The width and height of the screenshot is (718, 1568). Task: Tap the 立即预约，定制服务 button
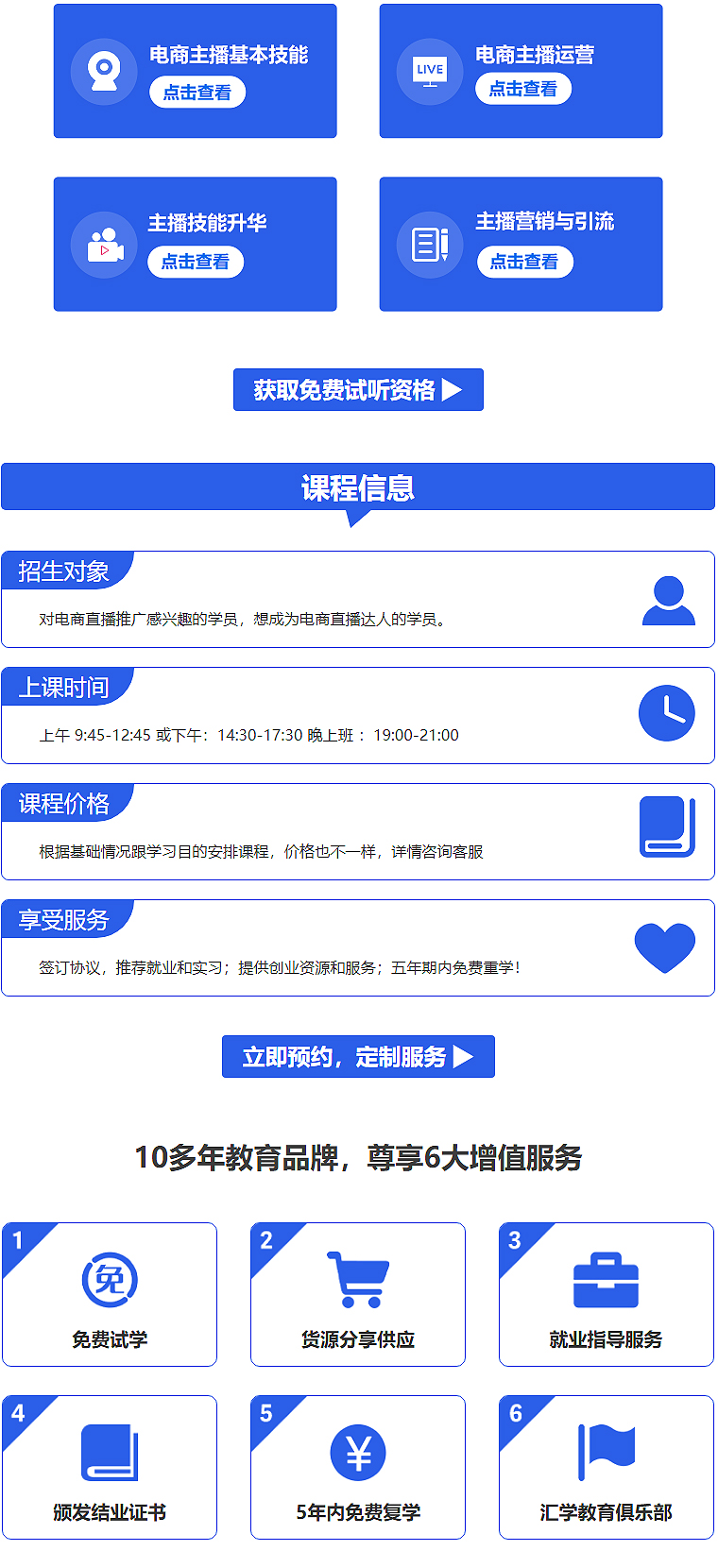358,1057
